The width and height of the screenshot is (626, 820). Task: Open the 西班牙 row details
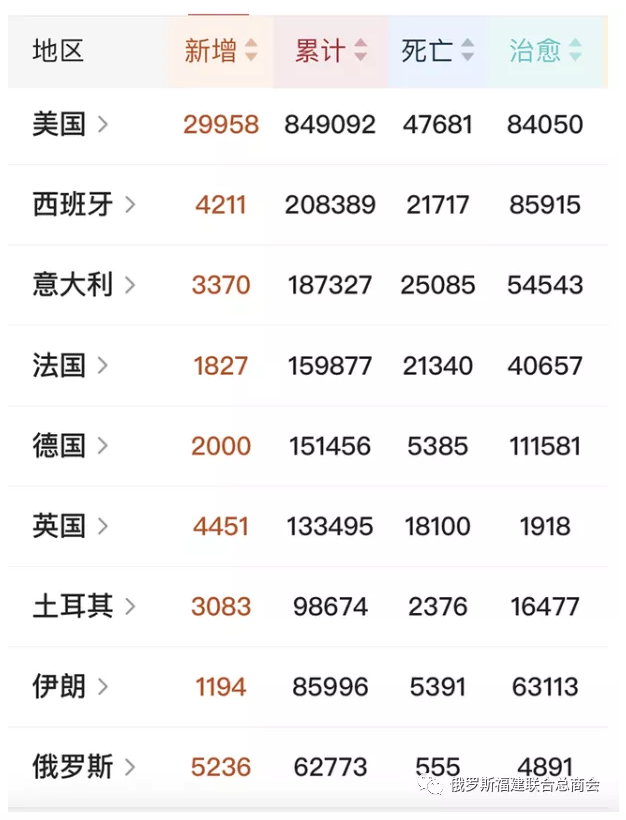pyautogui.click(x=84, y=205)
